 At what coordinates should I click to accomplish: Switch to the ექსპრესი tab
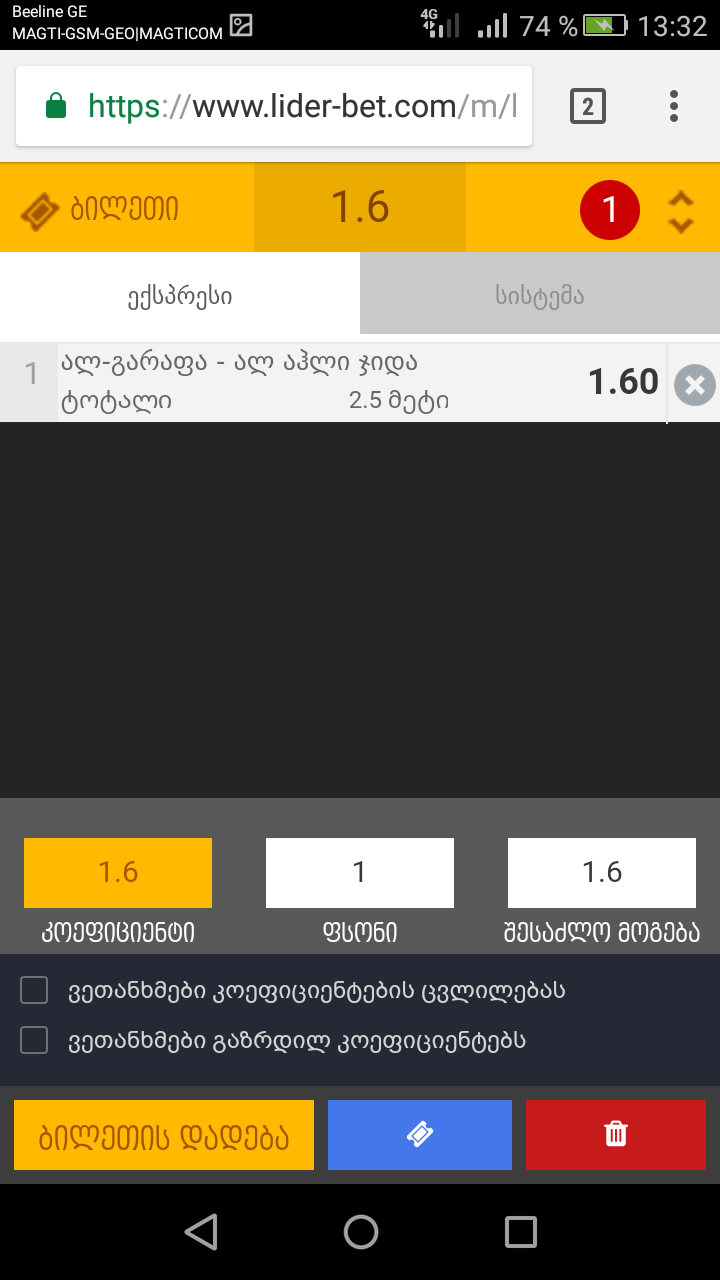point(180,295)
